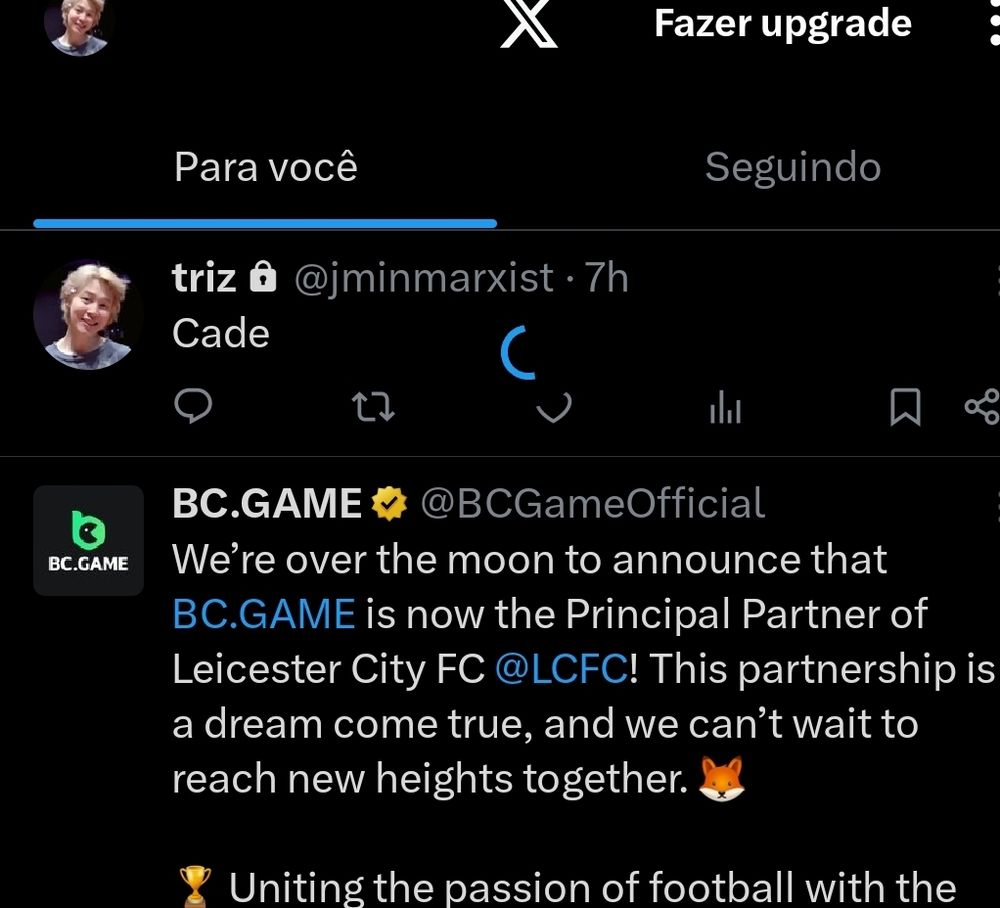Open the @LCFC mention link
The height and width of the screenshot is (908, 1000).
tap(561, 669)
